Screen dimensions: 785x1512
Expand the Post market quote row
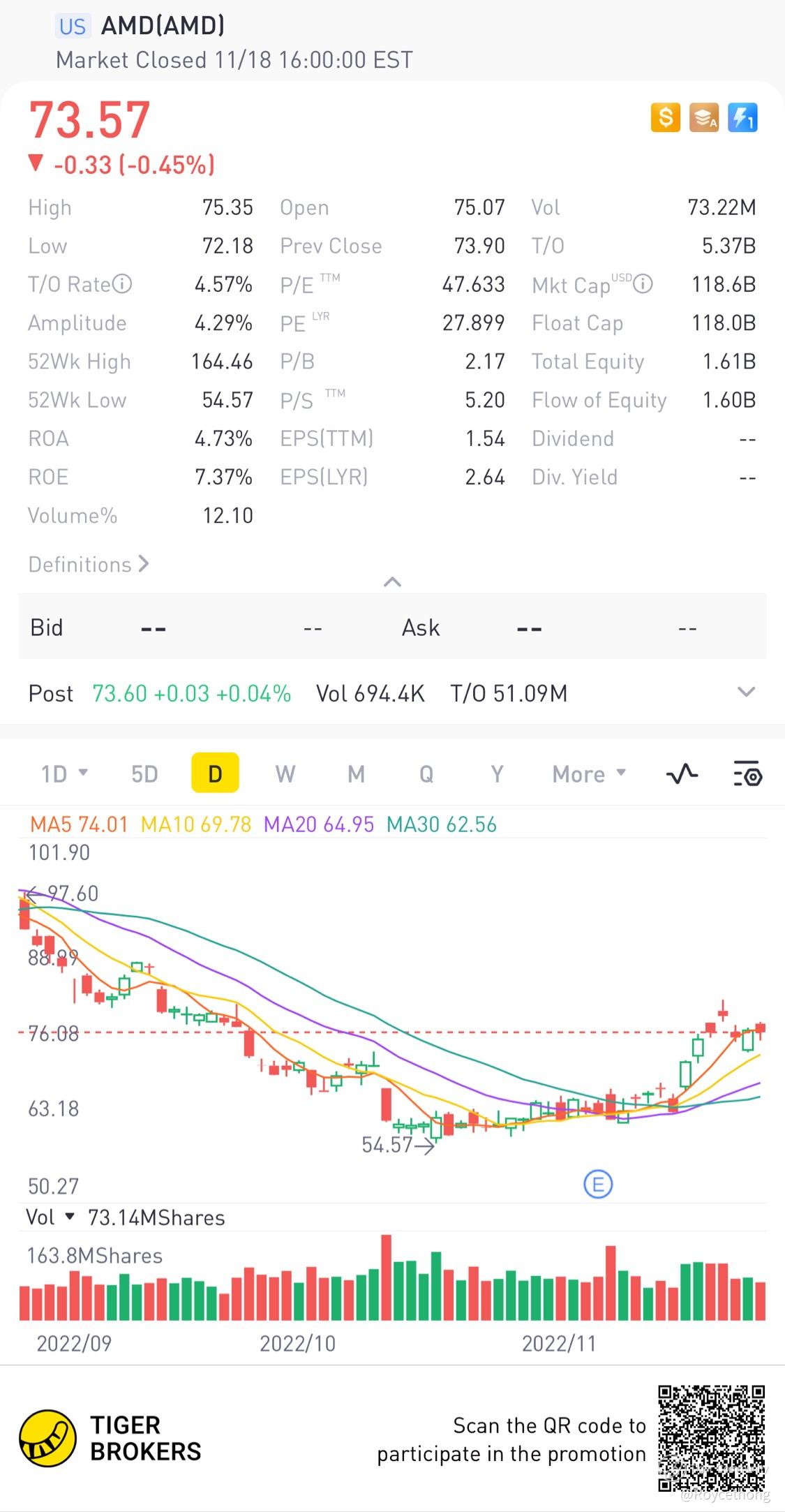coord(746,692)
